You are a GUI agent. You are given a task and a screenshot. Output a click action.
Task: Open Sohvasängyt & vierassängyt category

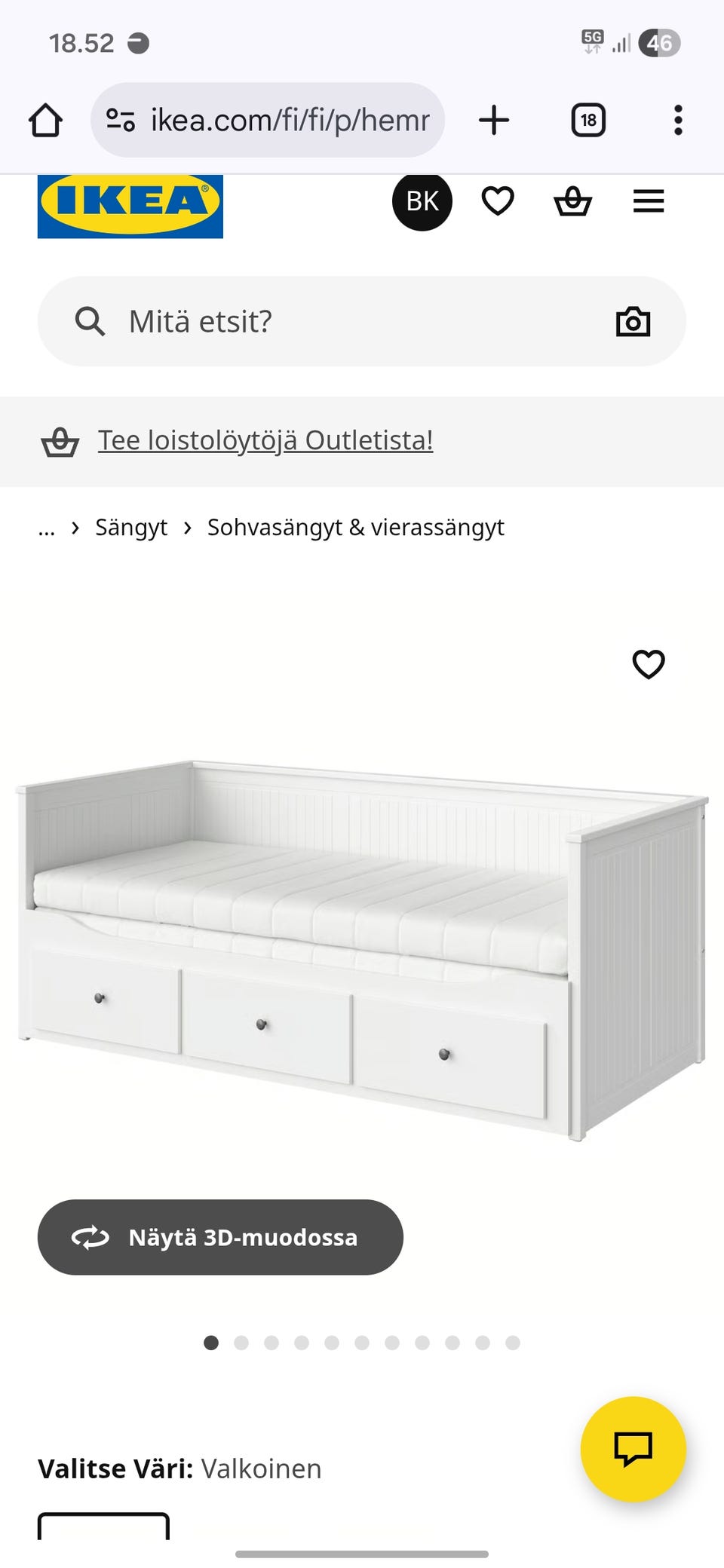pos(355,528)
